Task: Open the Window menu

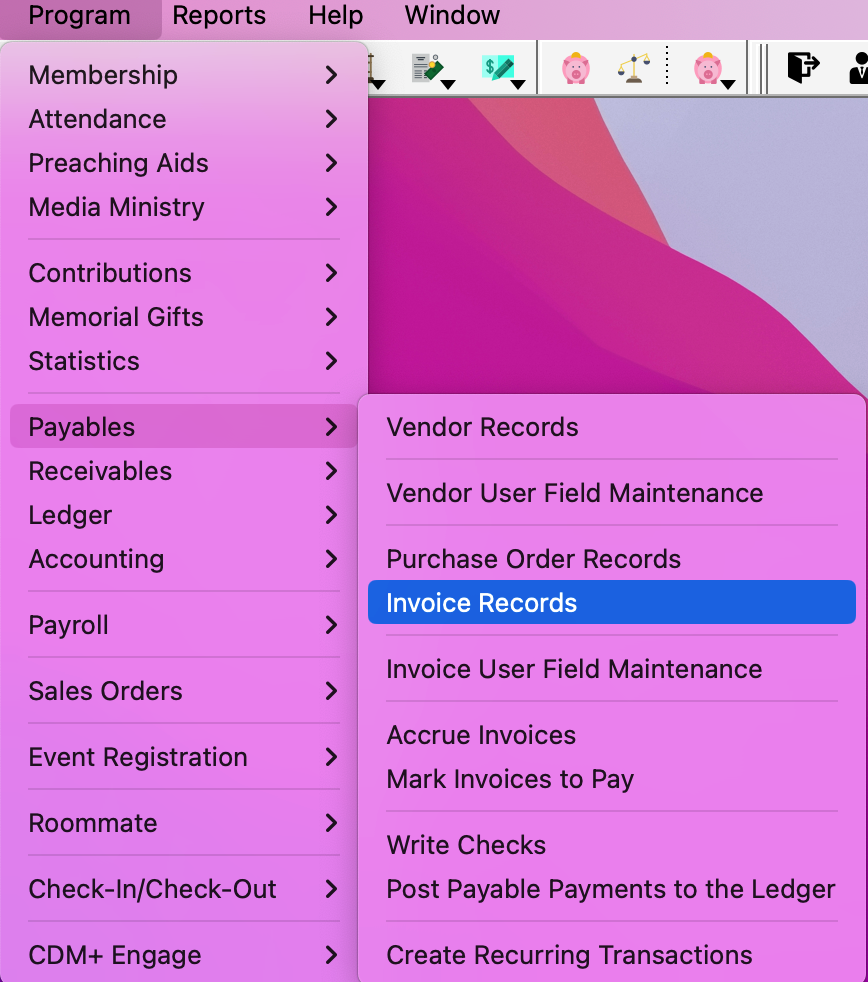Action: coord(452,16)
